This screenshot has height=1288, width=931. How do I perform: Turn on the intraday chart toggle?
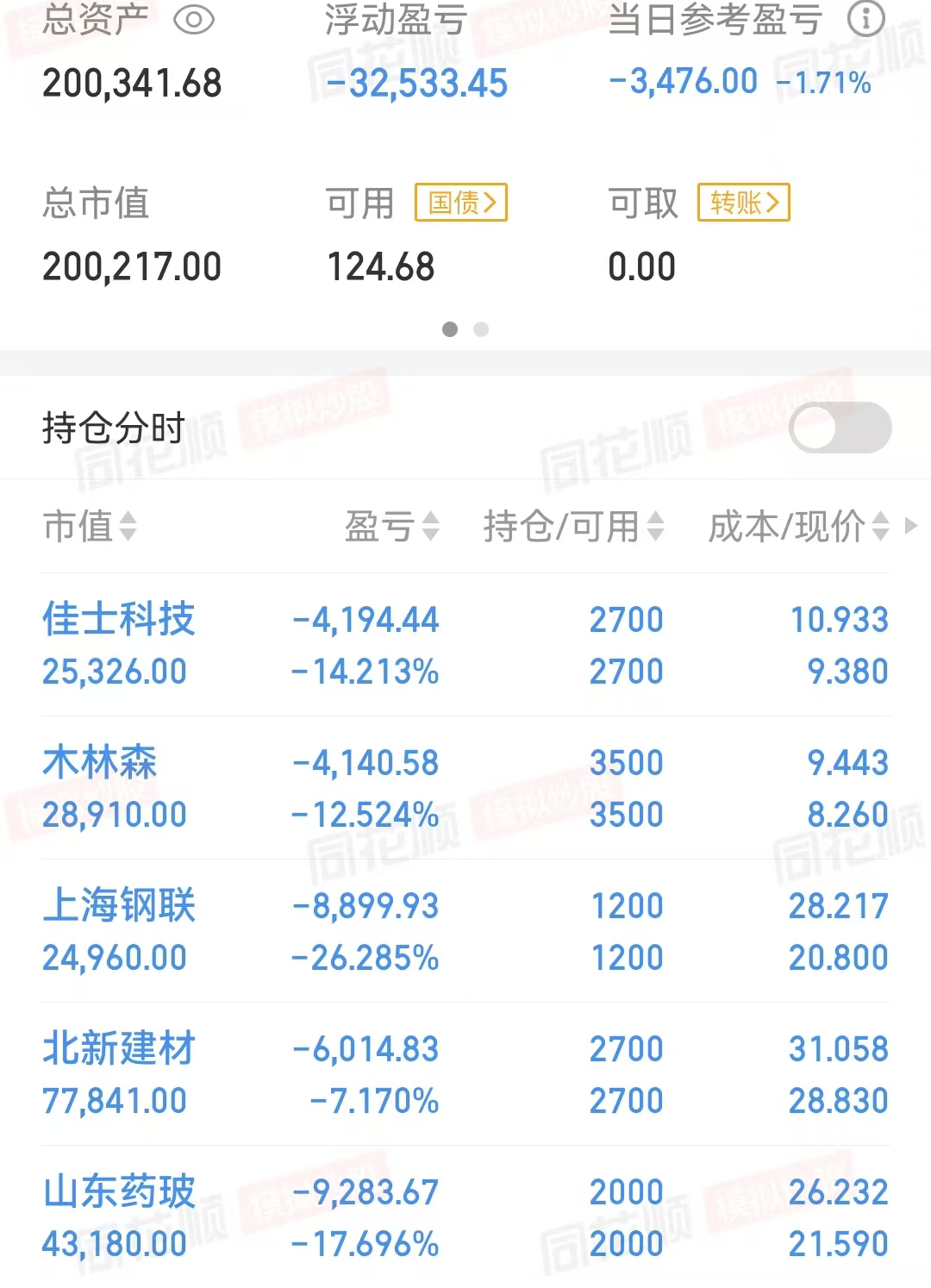[840, 428]
